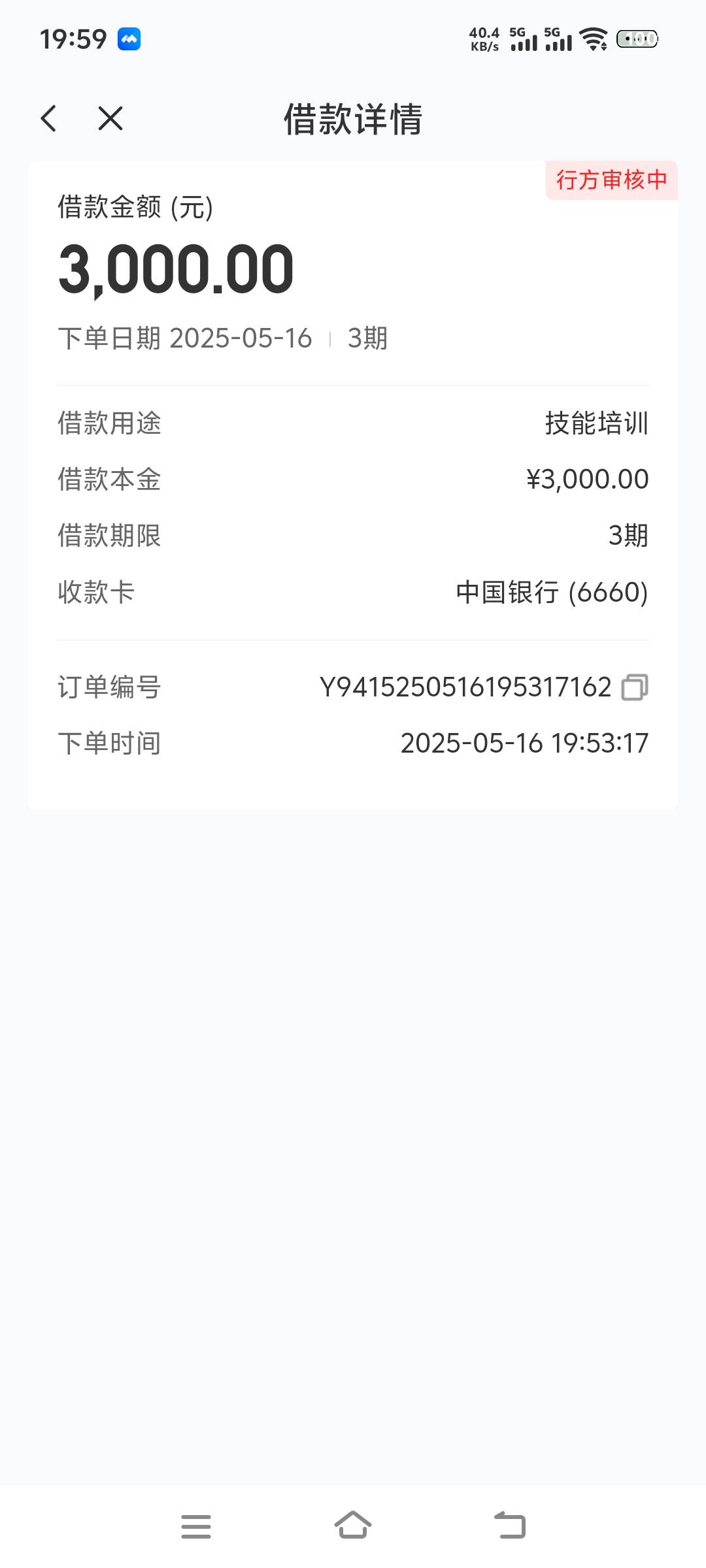Go back using the header arrow

[x=49, y=119]
